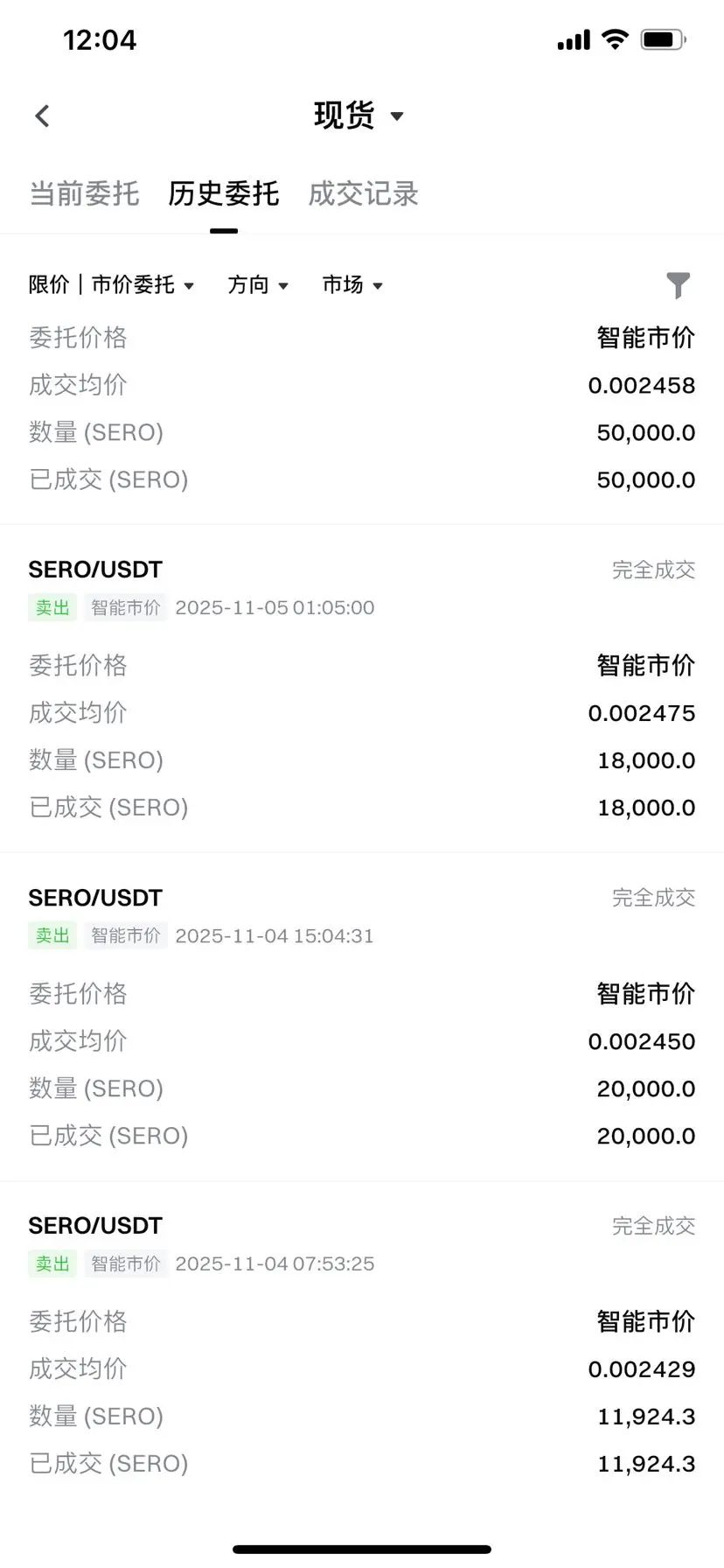
Task: Select the 历史委托 tab
Action: point(224,193)
